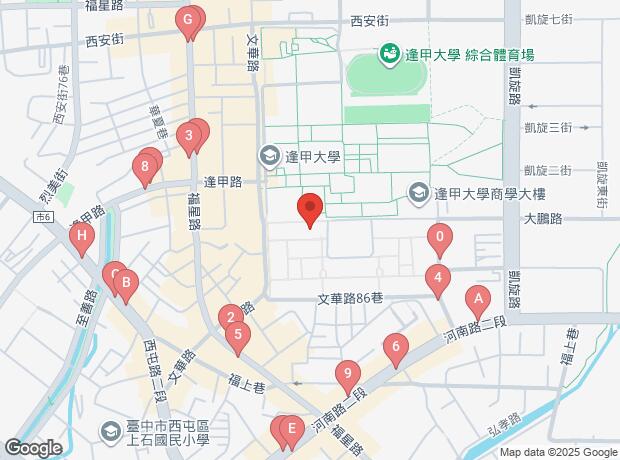Select marker H on the map
This screenshot has height=460, width=620.
click(x=82, y=238)
